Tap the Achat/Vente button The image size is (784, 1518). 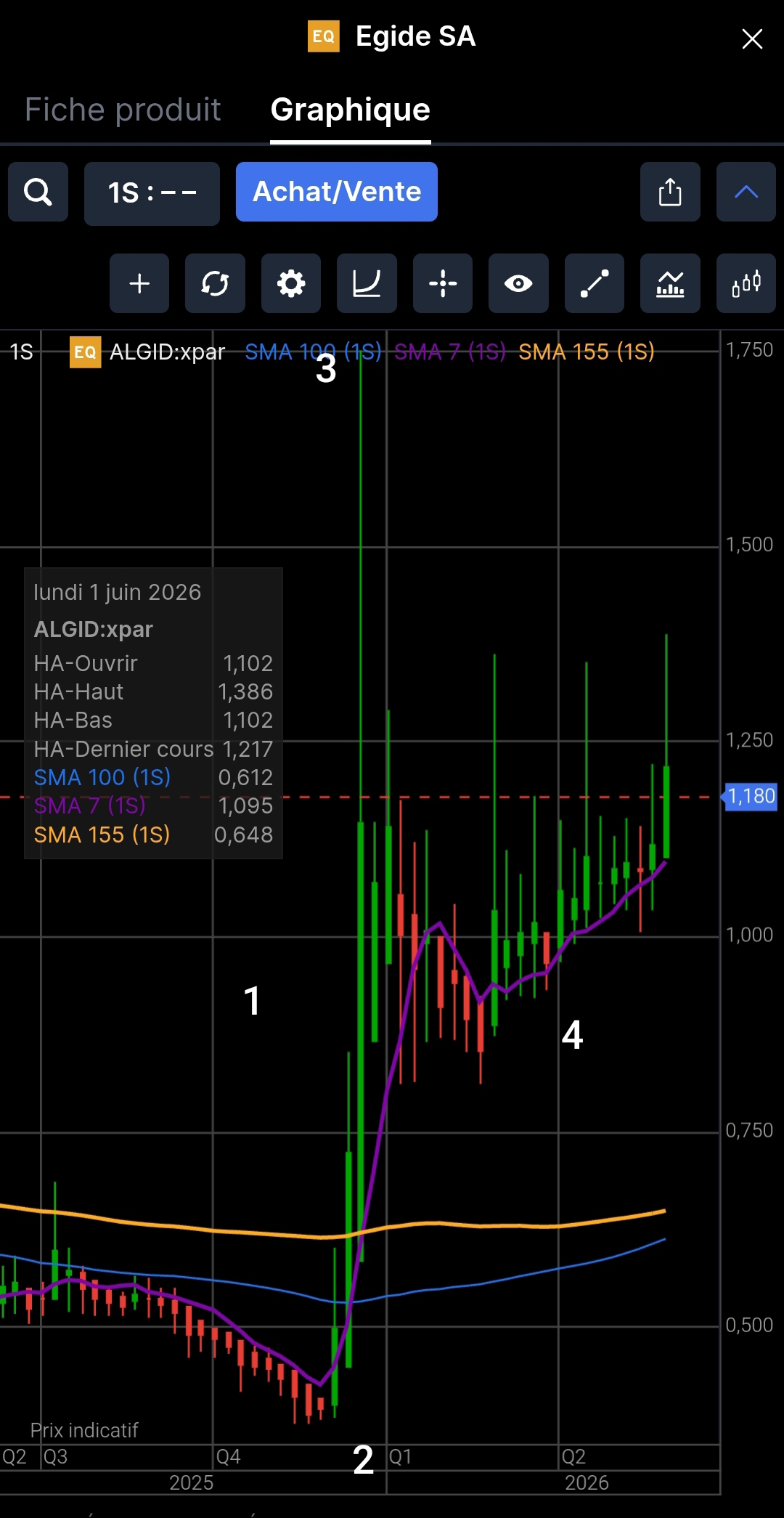click(x=337, y=192)
